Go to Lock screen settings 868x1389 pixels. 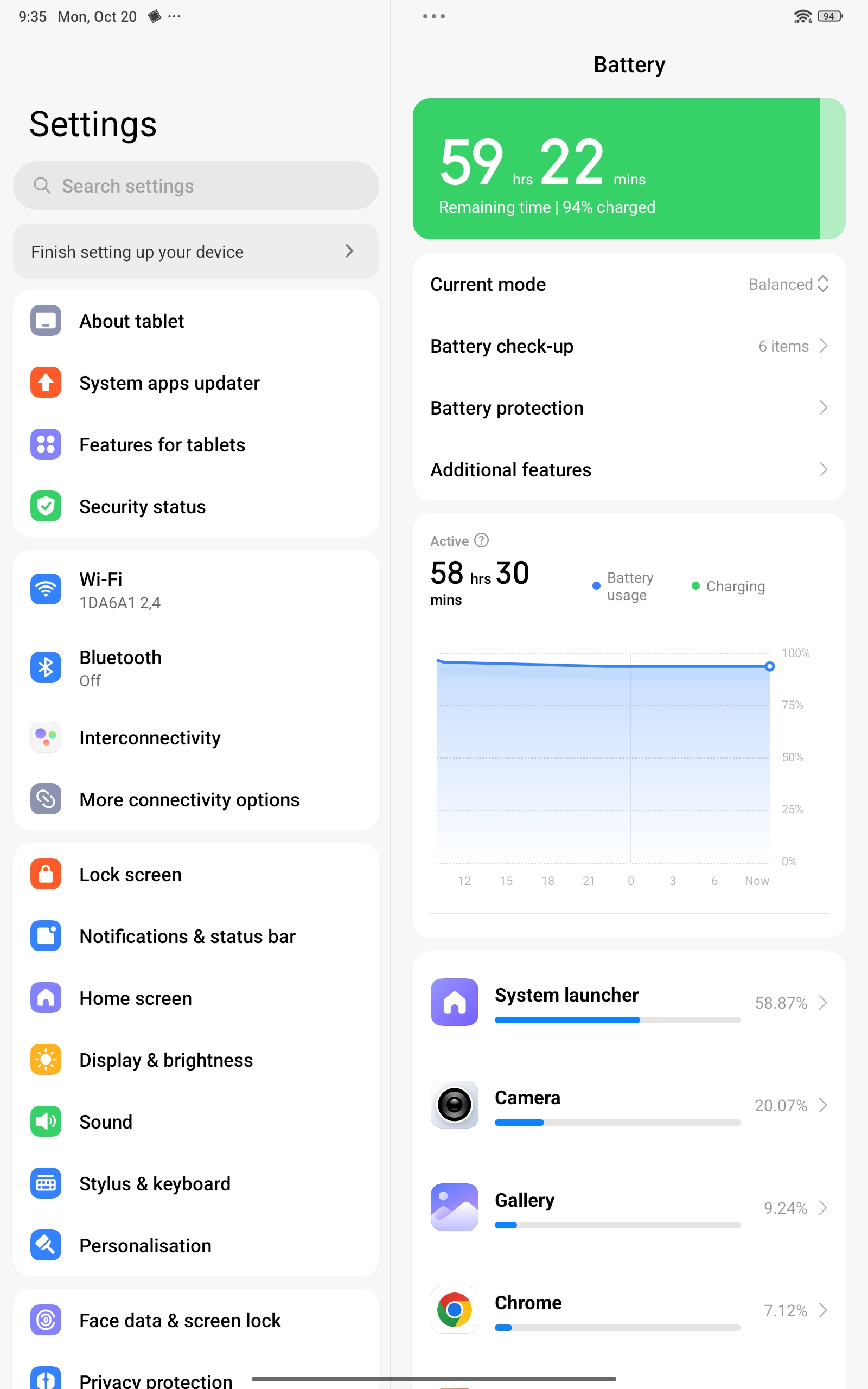195,874
